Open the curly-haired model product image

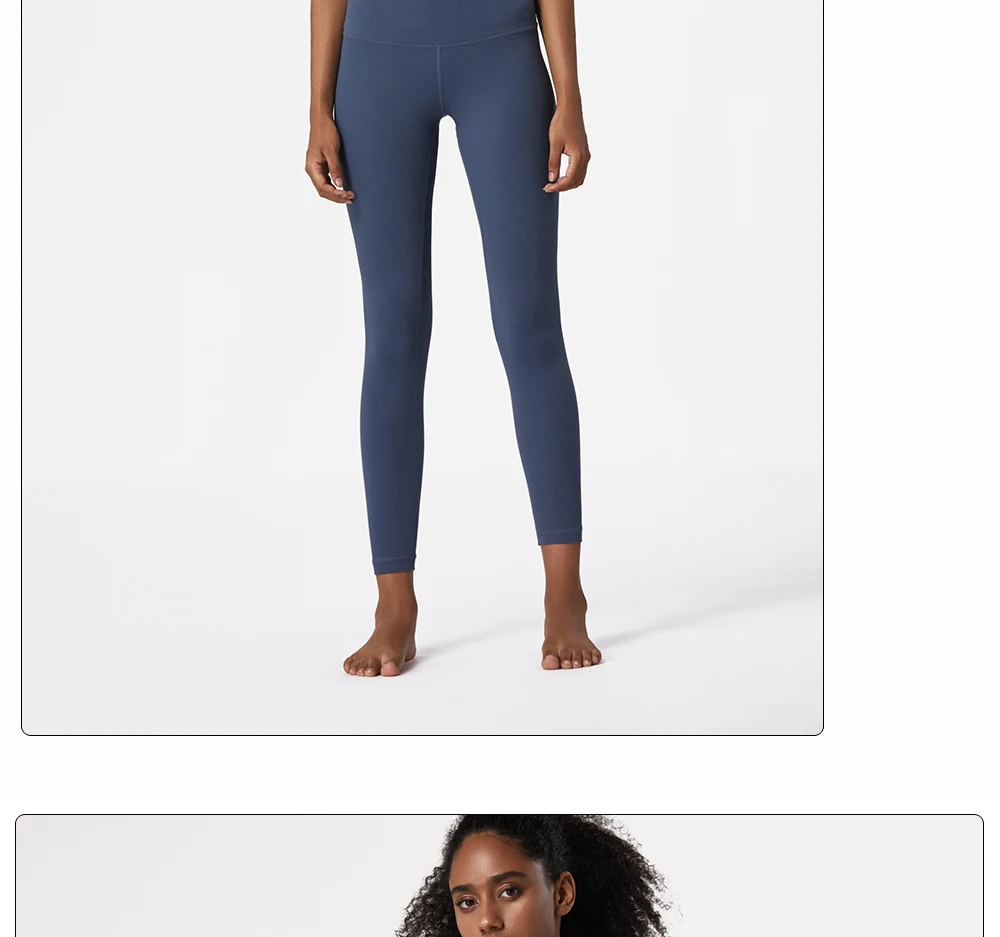(x=499, y=876)
